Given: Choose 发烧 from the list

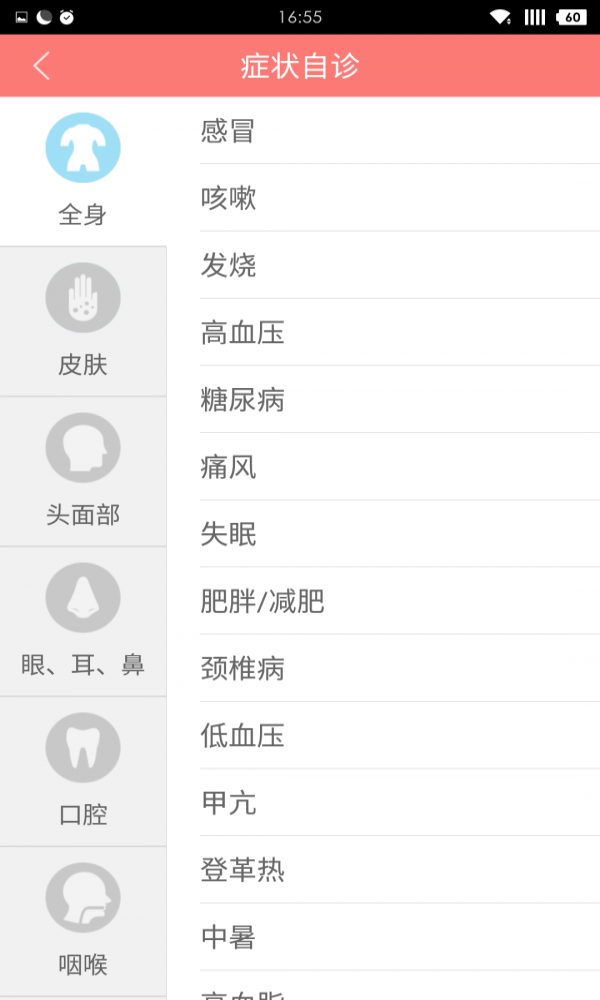Looking at the screenshot, I should [383, 265].
